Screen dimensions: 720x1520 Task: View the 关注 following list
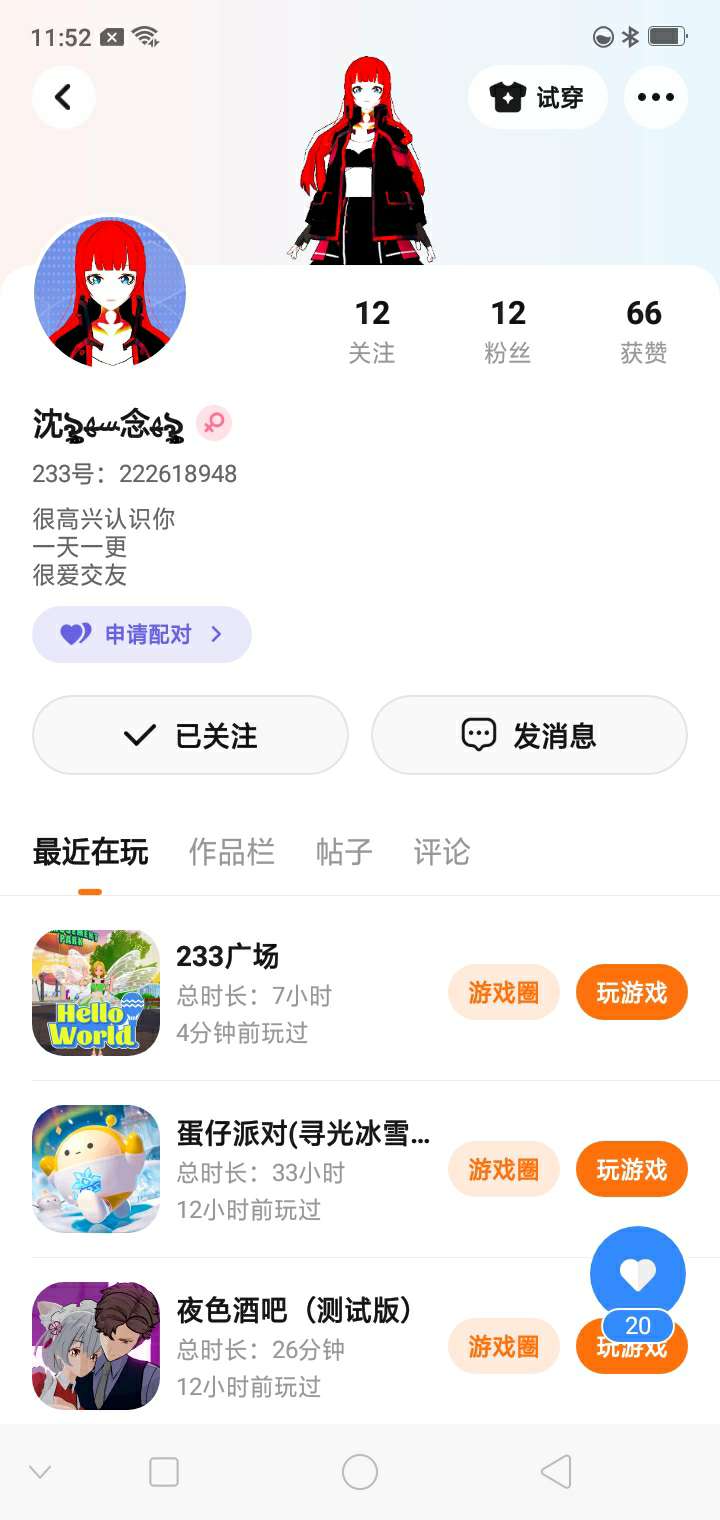372,331
